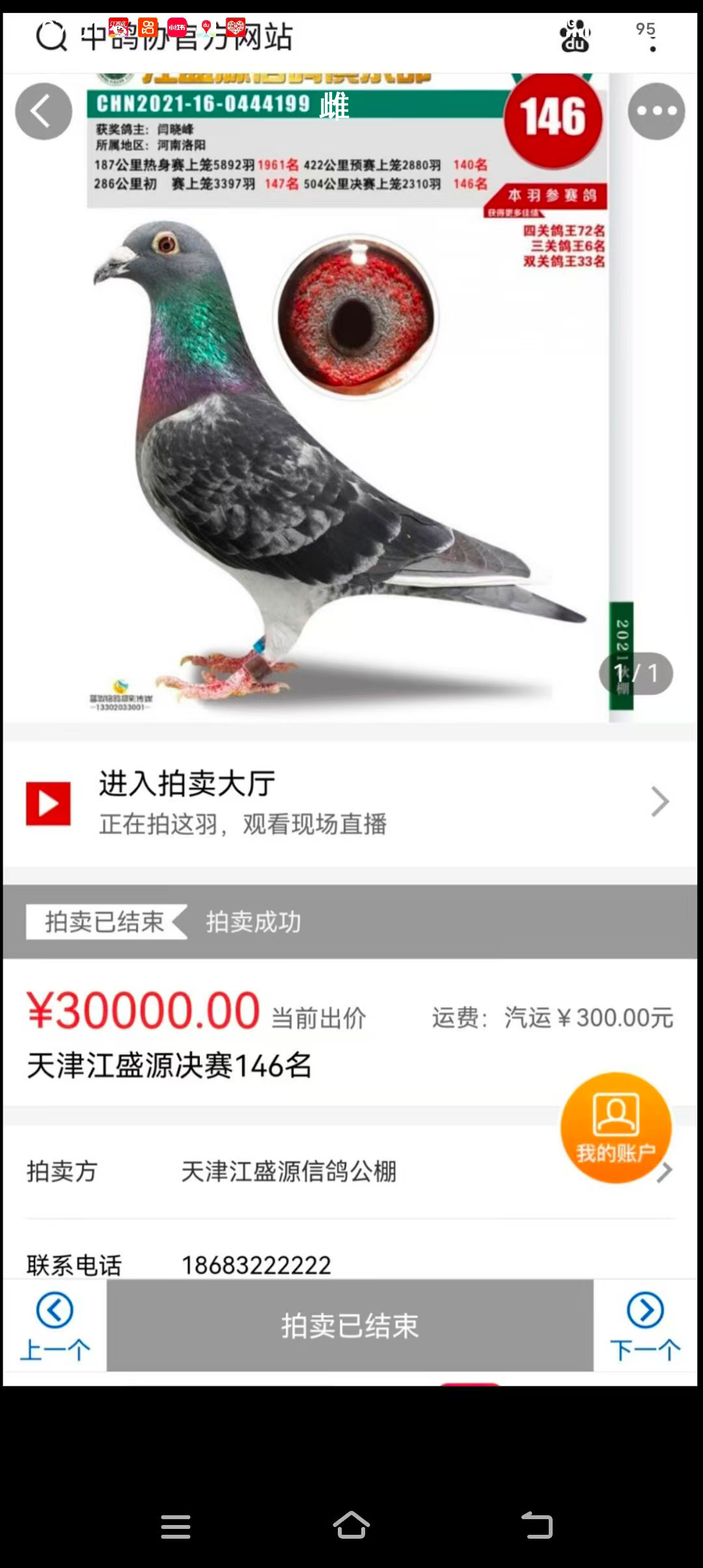Tap the Baidu paw icon
The image size is (703, 1568).
pos(575,37)
